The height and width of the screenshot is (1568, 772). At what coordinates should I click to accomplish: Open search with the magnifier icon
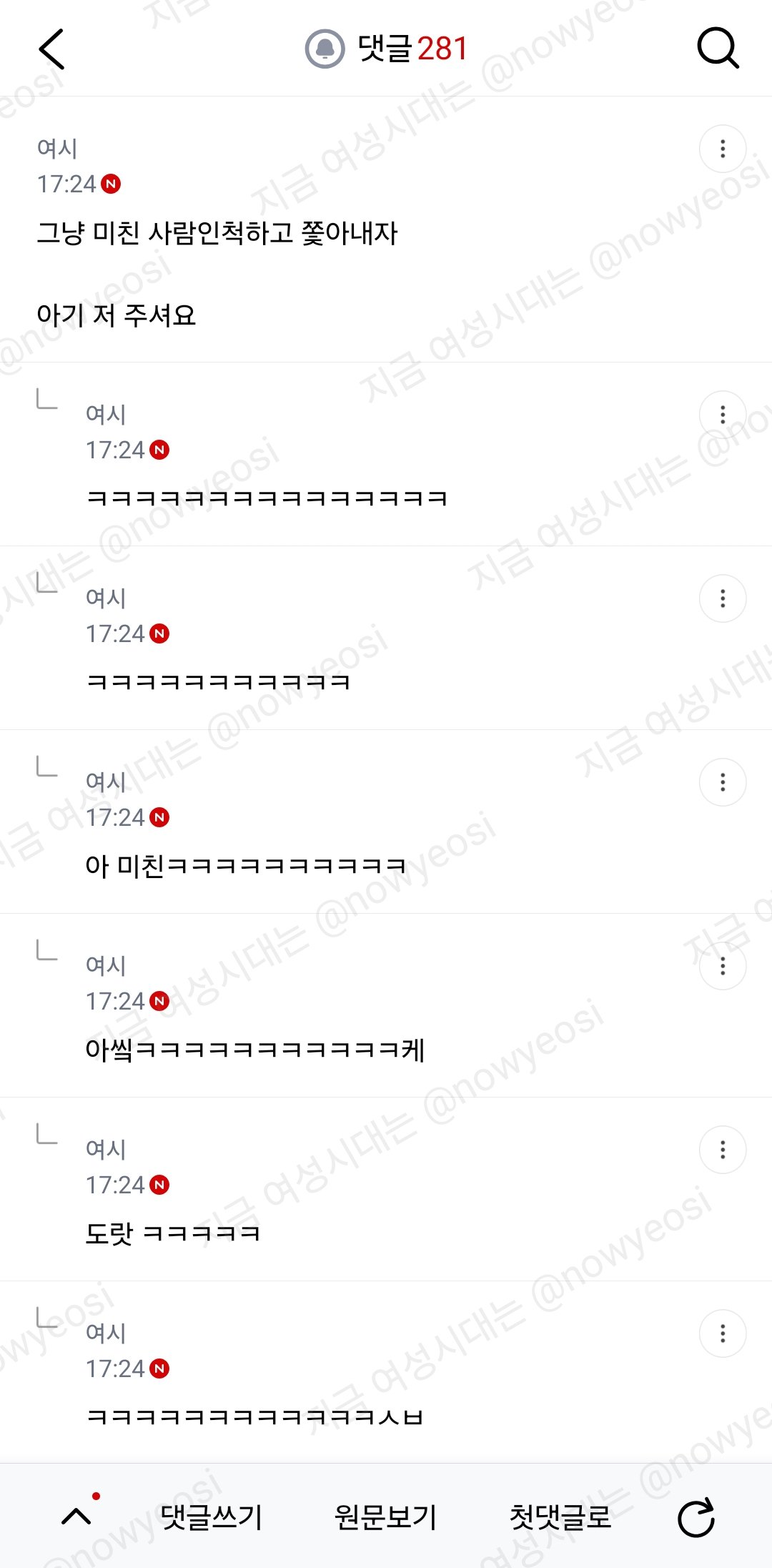718,49
